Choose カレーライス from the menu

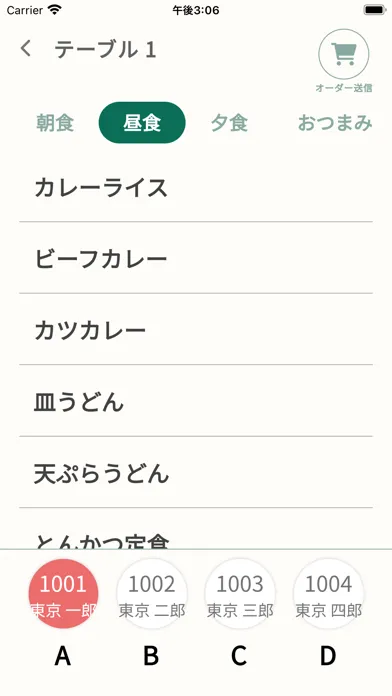tap(196, 187)
